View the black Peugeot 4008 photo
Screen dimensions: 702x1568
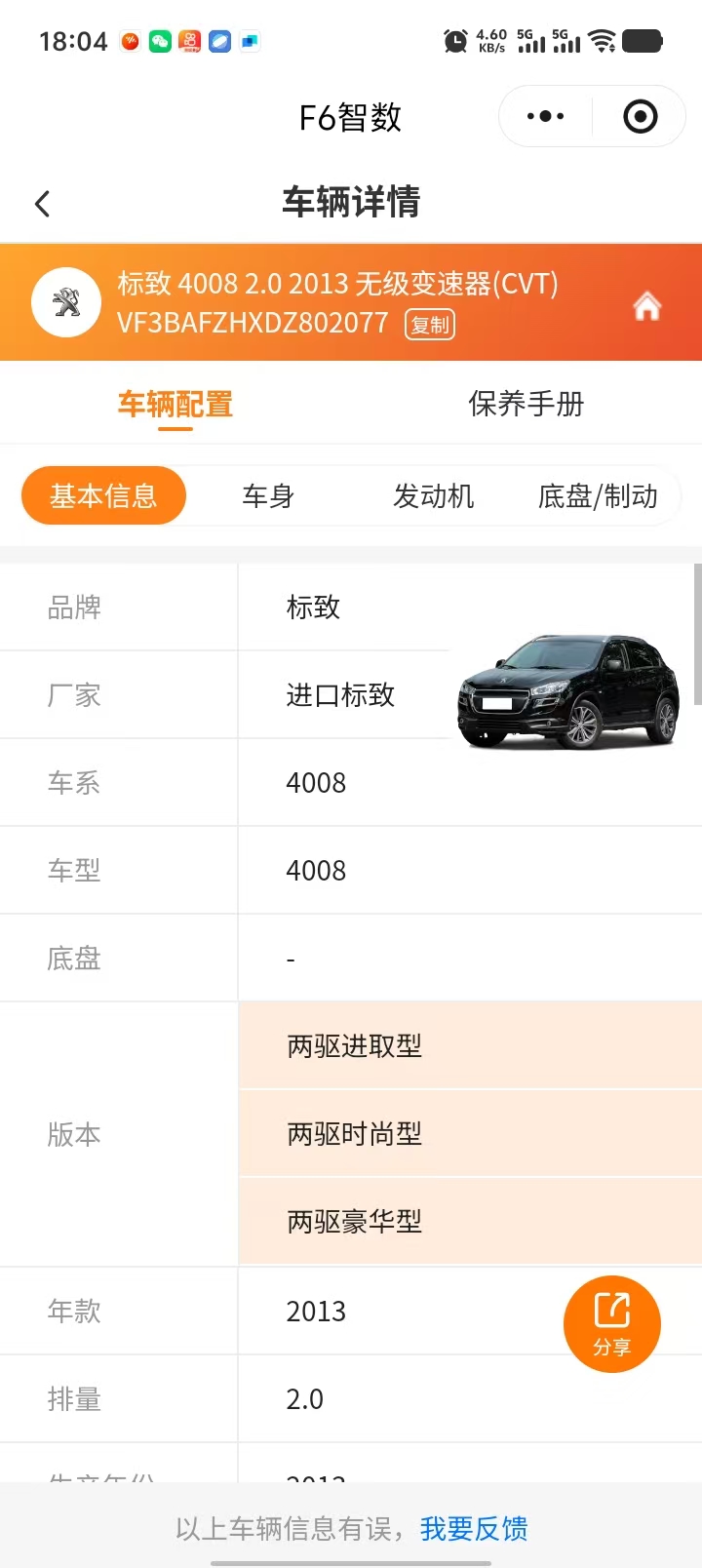[568, 692]
